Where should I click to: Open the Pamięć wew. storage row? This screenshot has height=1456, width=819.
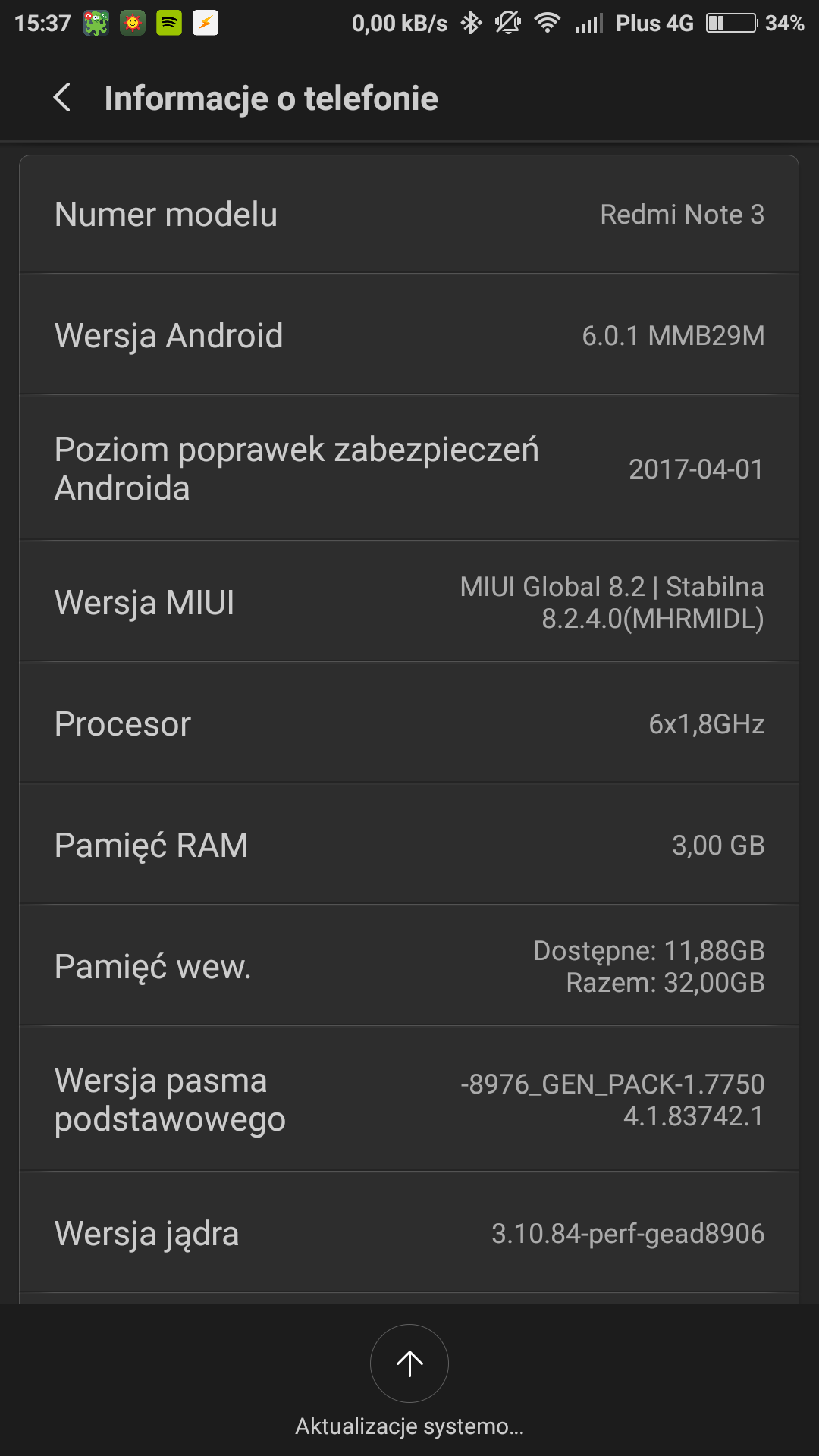[409, 966]
